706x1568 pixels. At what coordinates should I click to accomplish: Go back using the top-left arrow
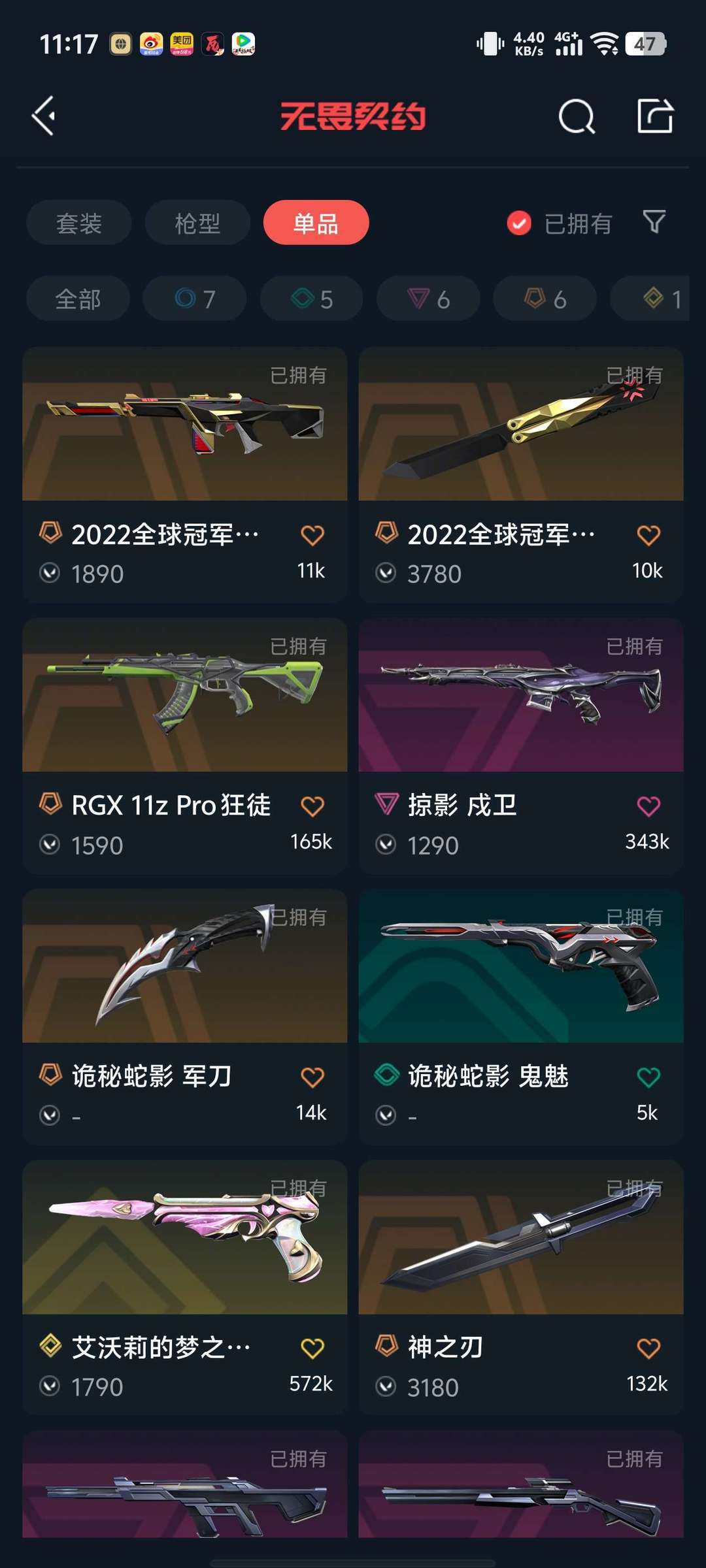point(44,116)
